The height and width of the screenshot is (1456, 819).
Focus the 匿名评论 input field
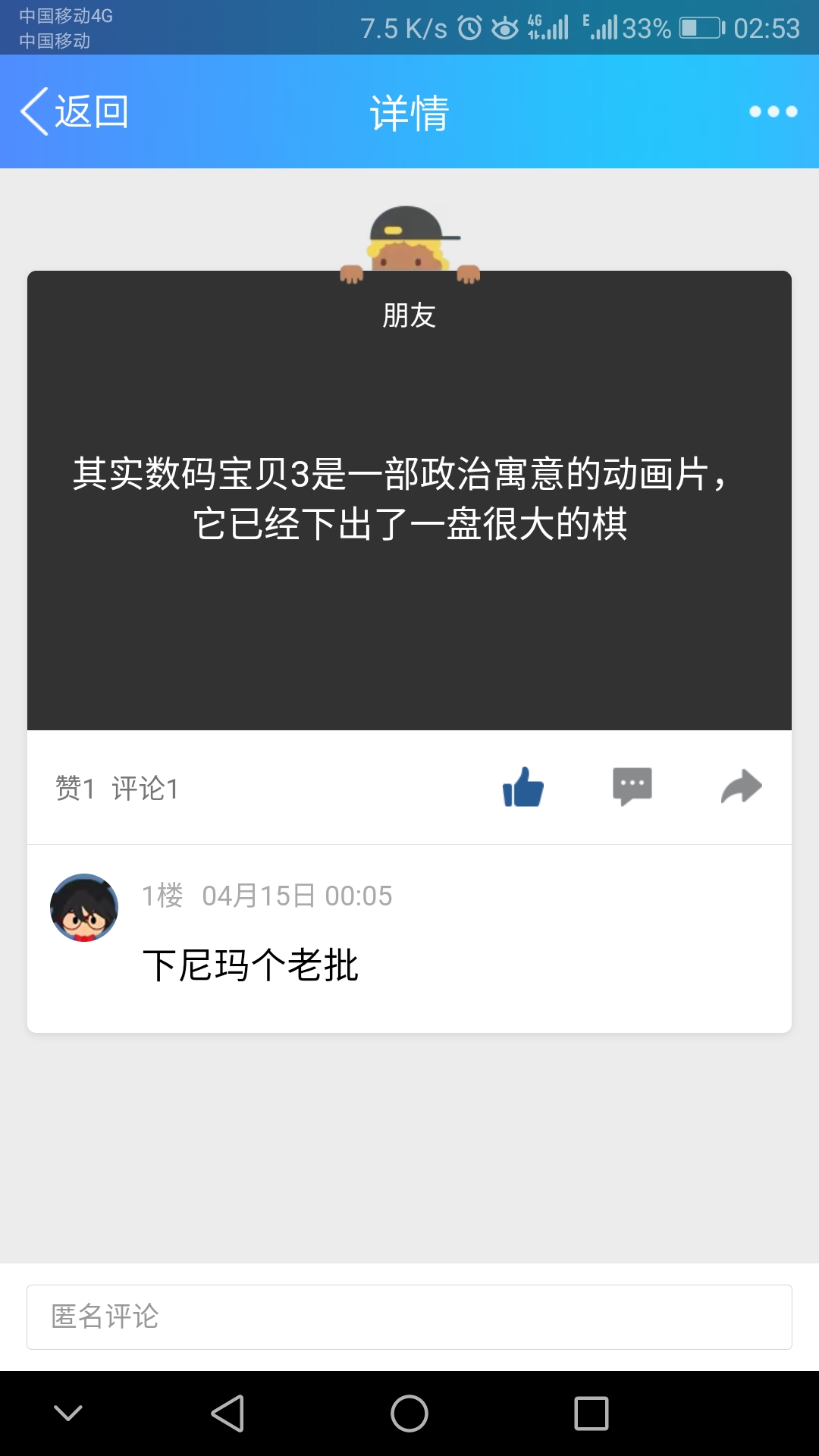coord(409,1317)
